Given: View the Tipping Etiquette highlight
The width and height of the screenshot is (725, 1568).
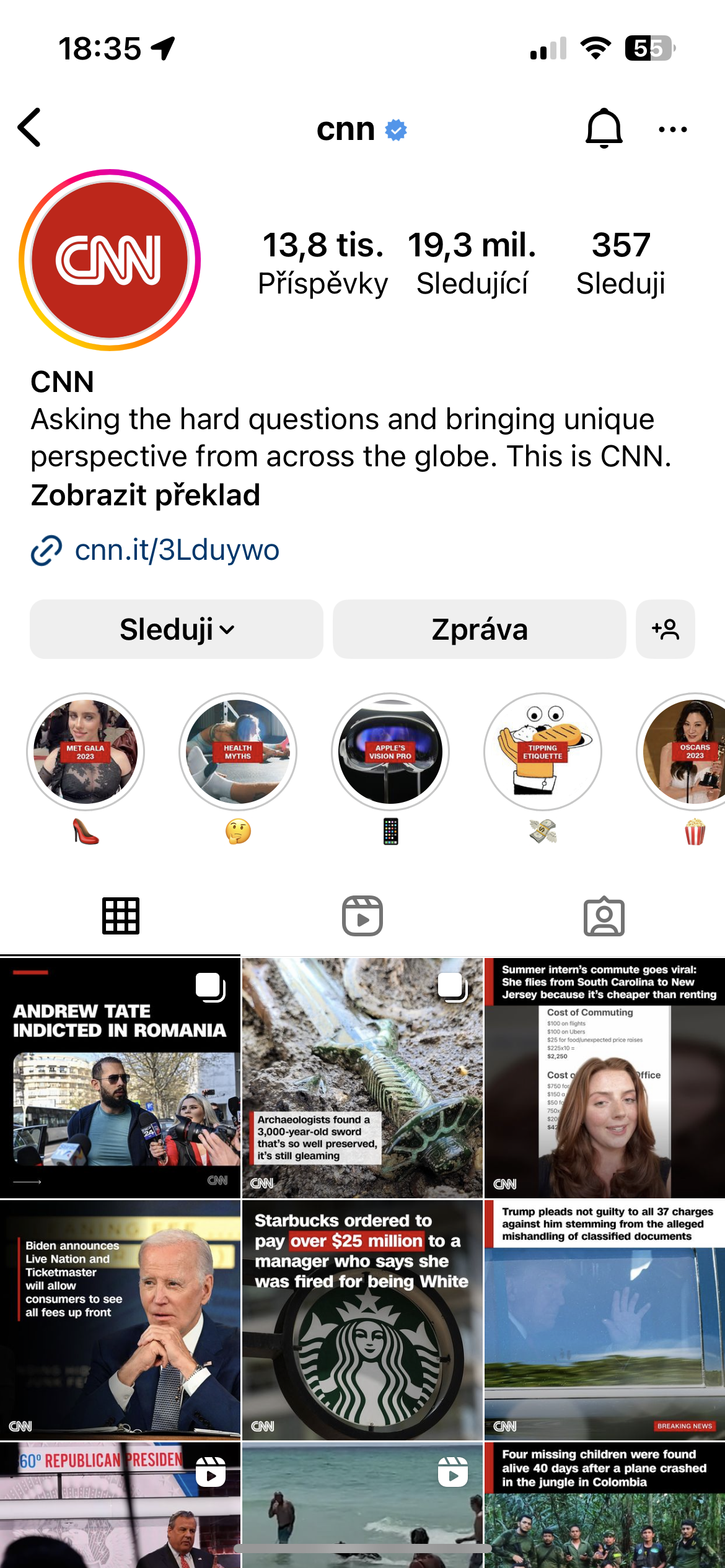Looking at the screenshot, I should (543, 752).
